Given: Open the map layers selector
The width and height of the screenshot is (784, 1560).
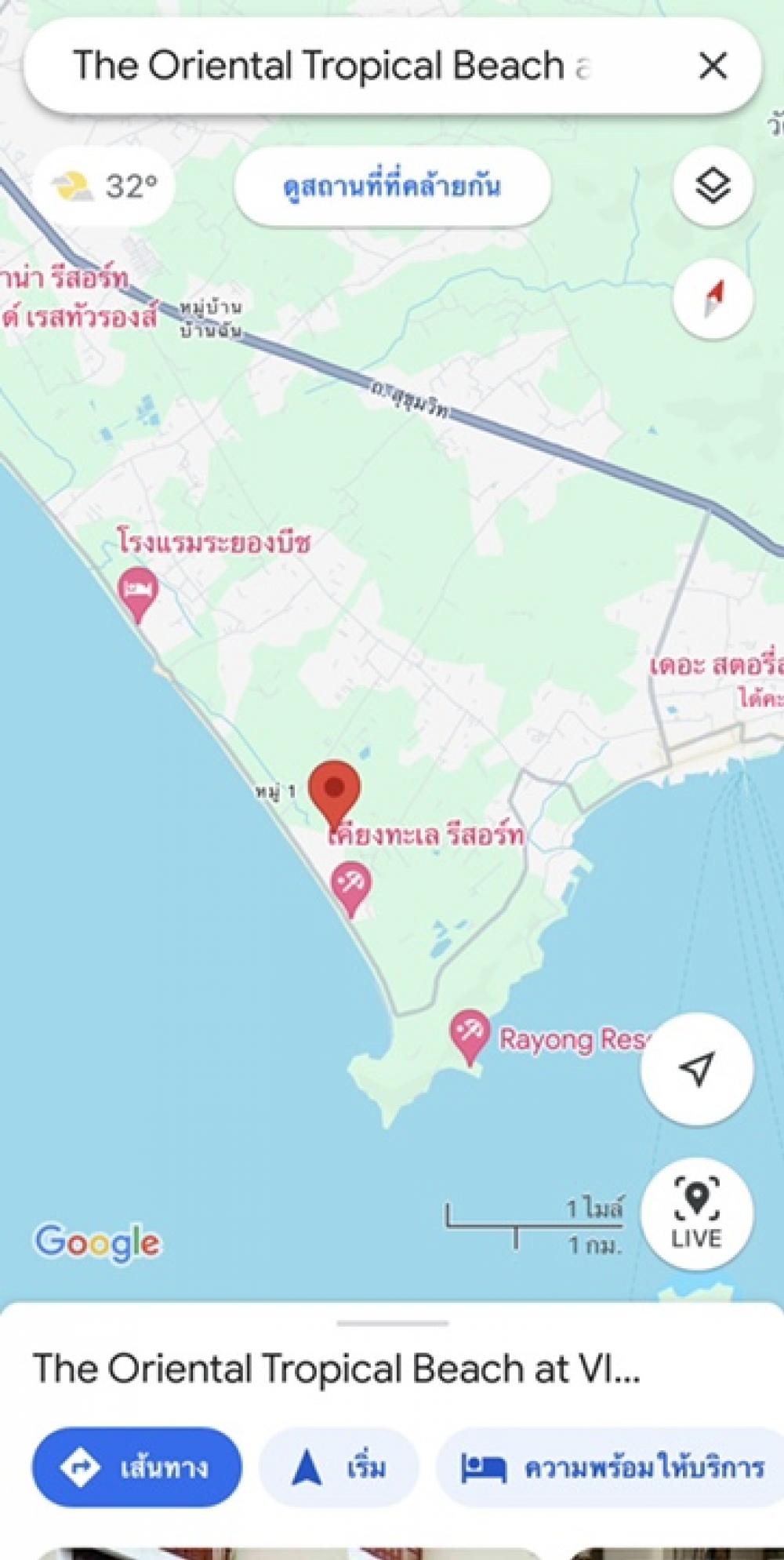Looking at the screenshot, I should tap(713, 186).
